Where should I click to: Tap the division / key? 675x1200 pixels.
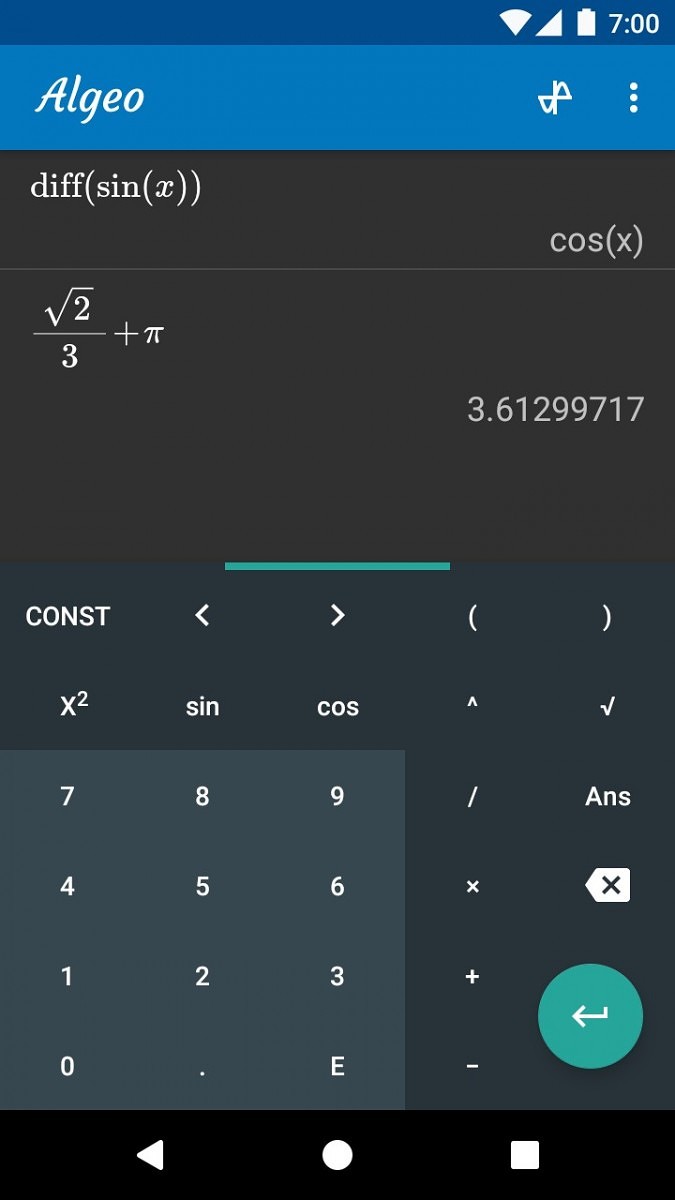(472, 796)
